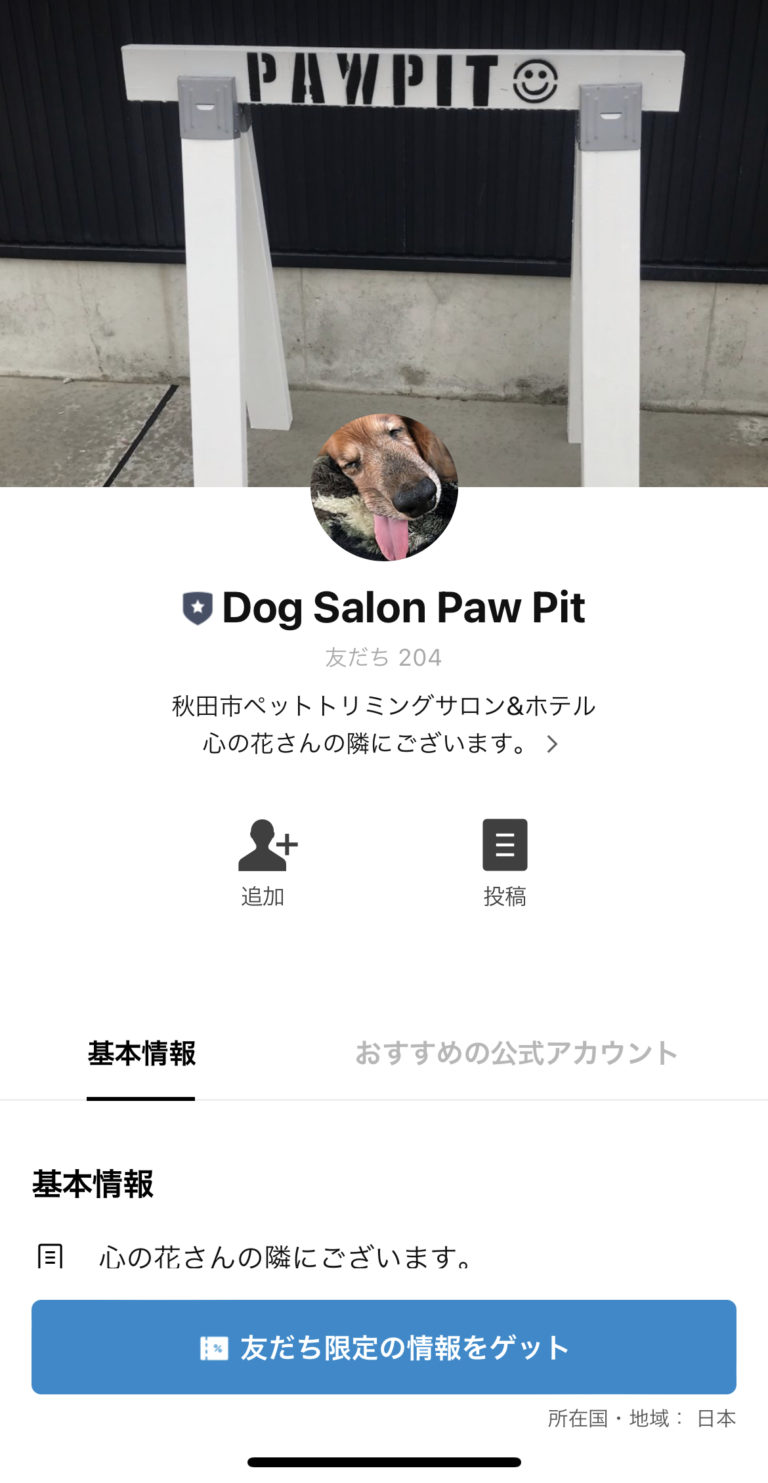Tap the 友だち 204 follower count
The image size is (768, 1483).
point(384,657)
